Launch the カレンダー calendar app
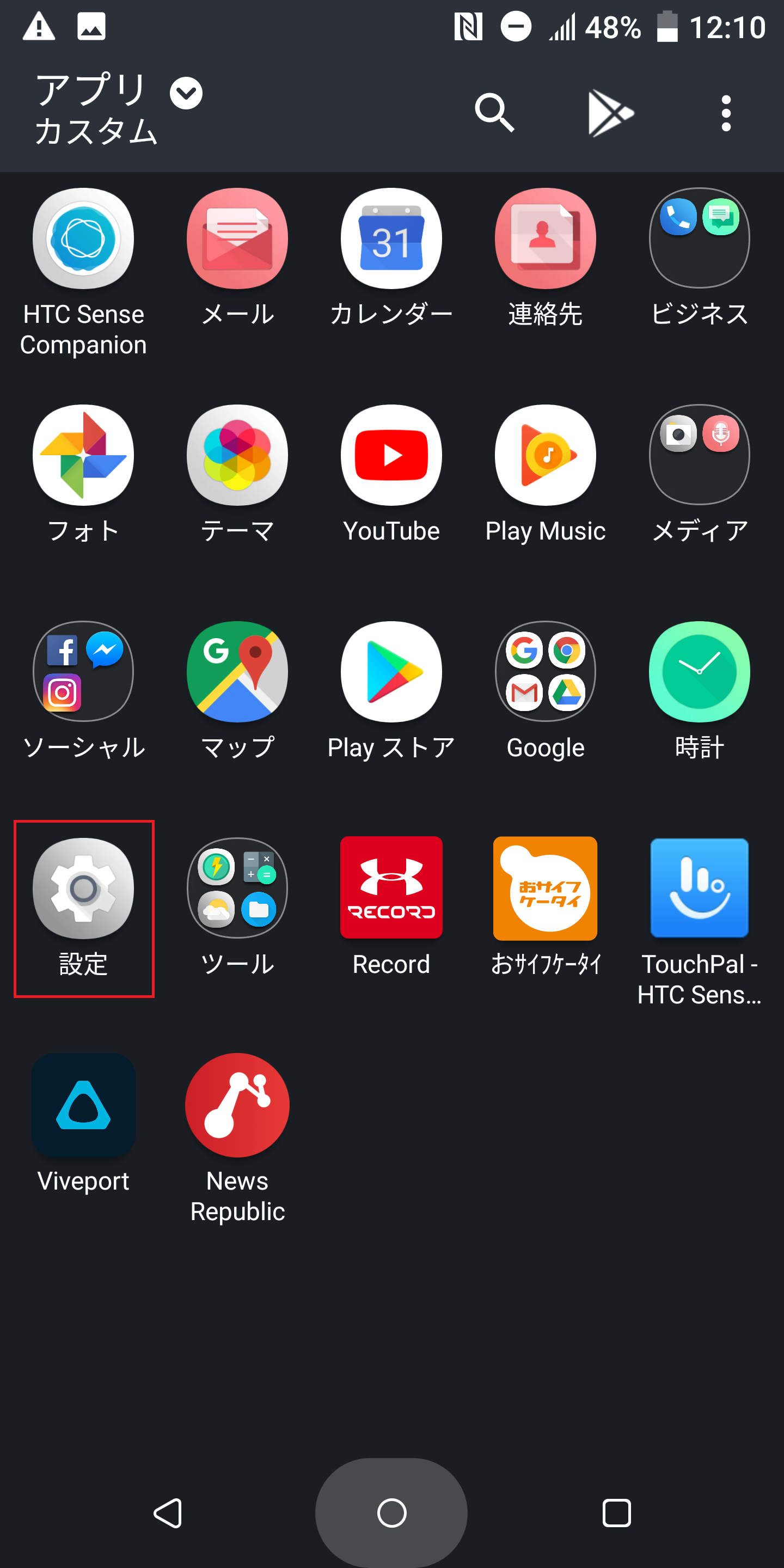The height and width of the screenshot is (1568, 784). [391, 238]
